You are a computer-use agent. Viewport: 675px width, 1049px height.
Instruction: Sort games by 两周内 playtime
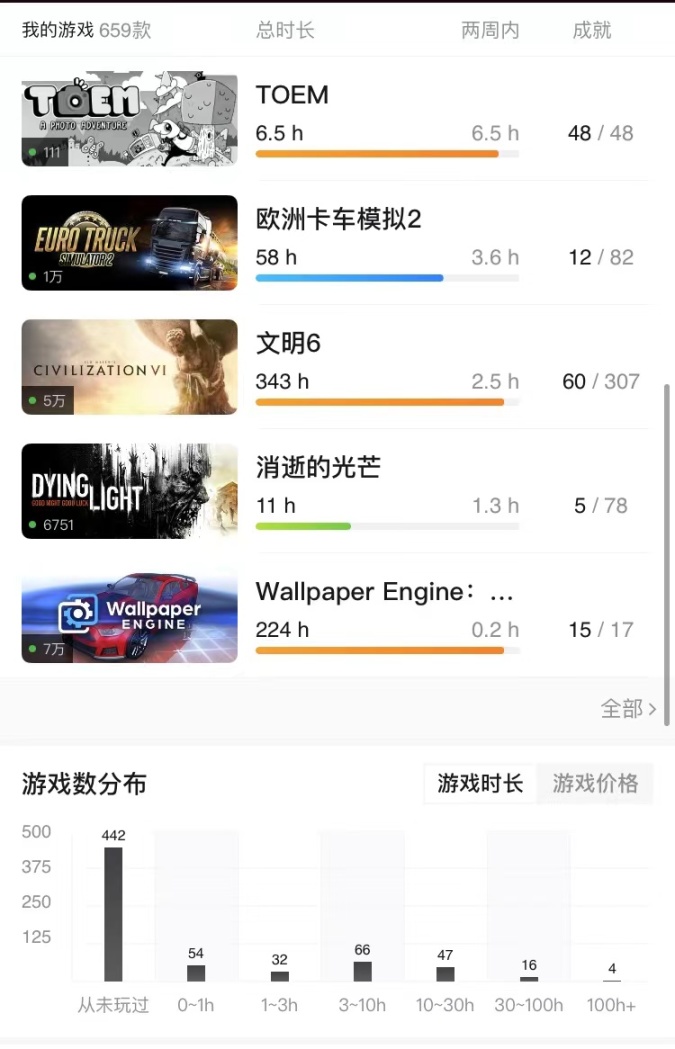click(490, 30)
